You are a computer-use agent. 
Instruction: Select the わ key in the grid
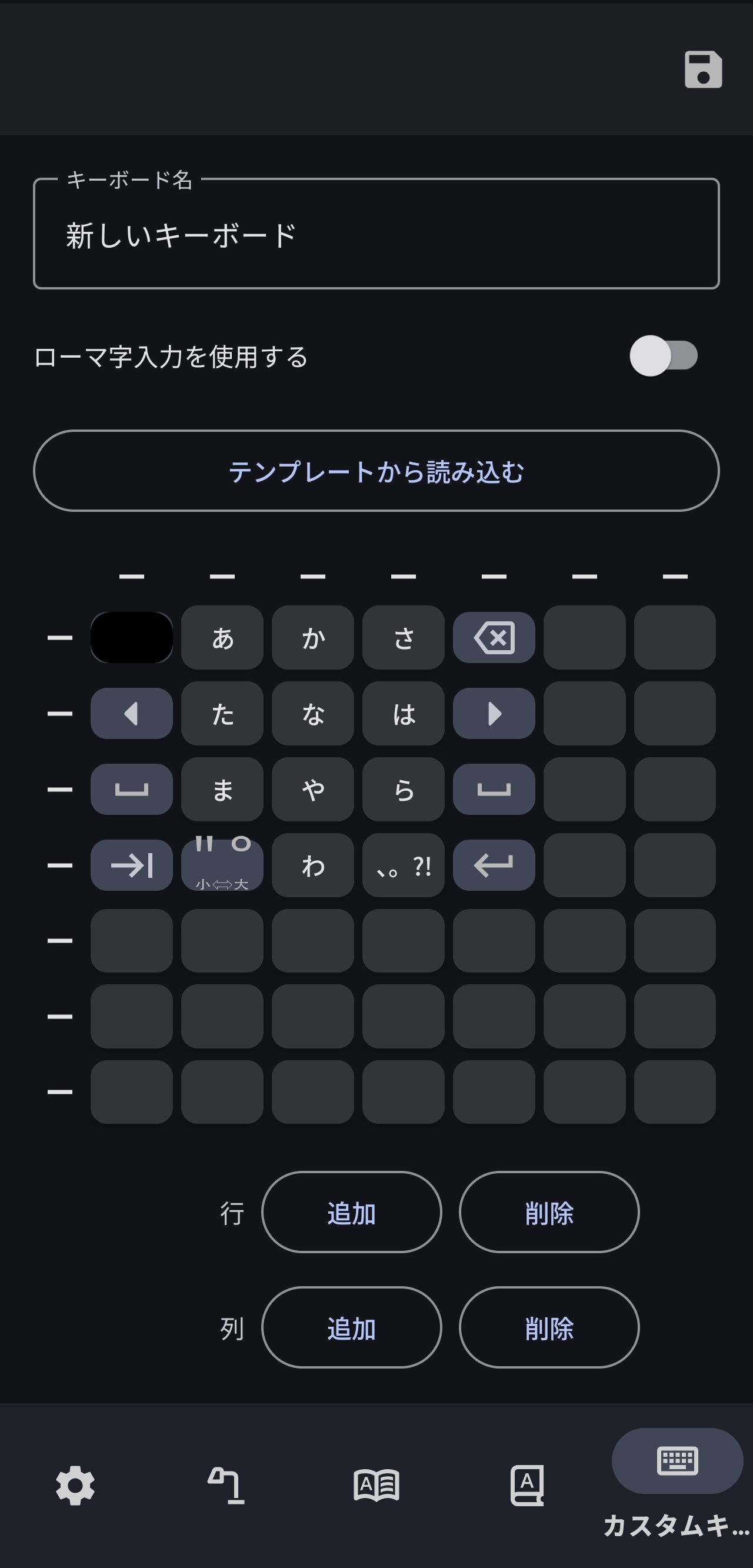313,865
